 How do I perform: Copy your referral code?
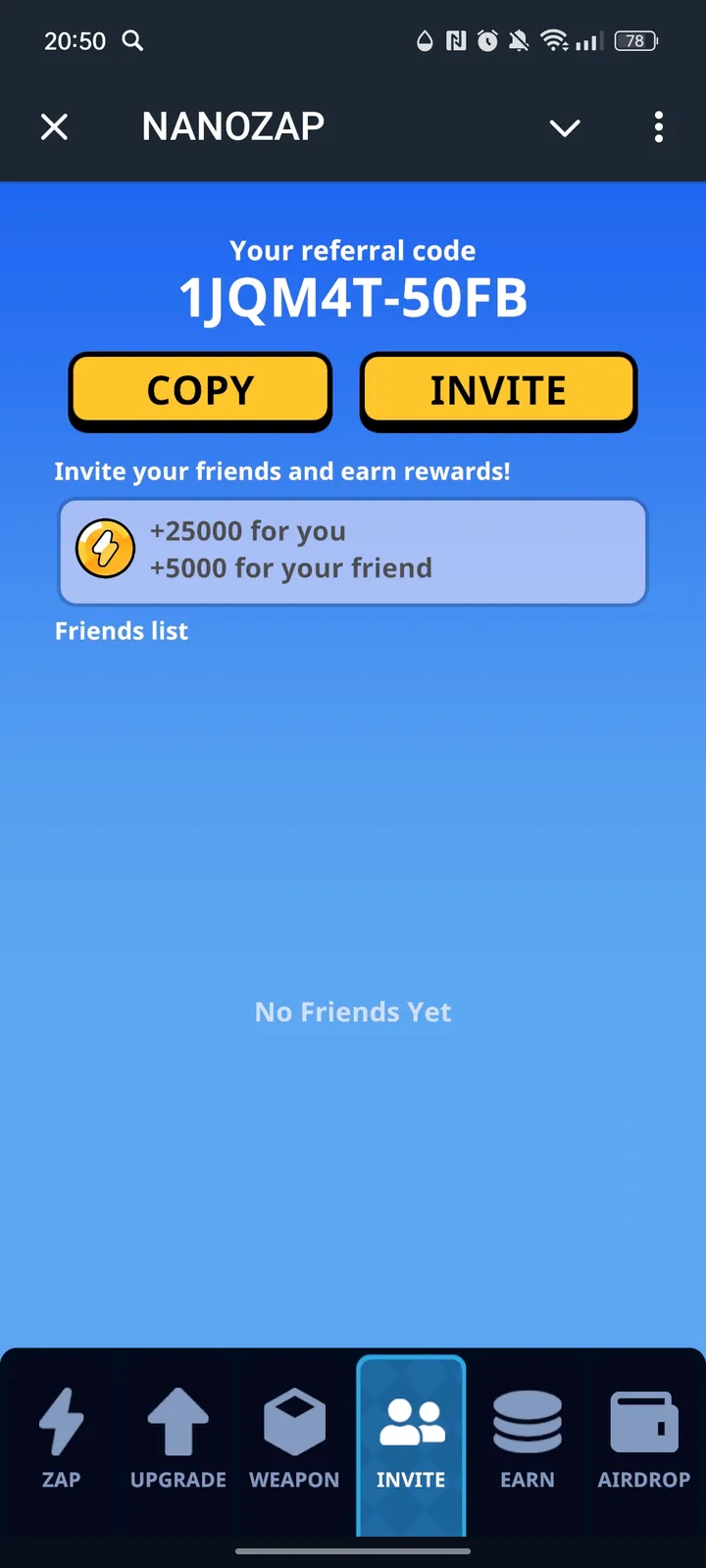[200, 390]
